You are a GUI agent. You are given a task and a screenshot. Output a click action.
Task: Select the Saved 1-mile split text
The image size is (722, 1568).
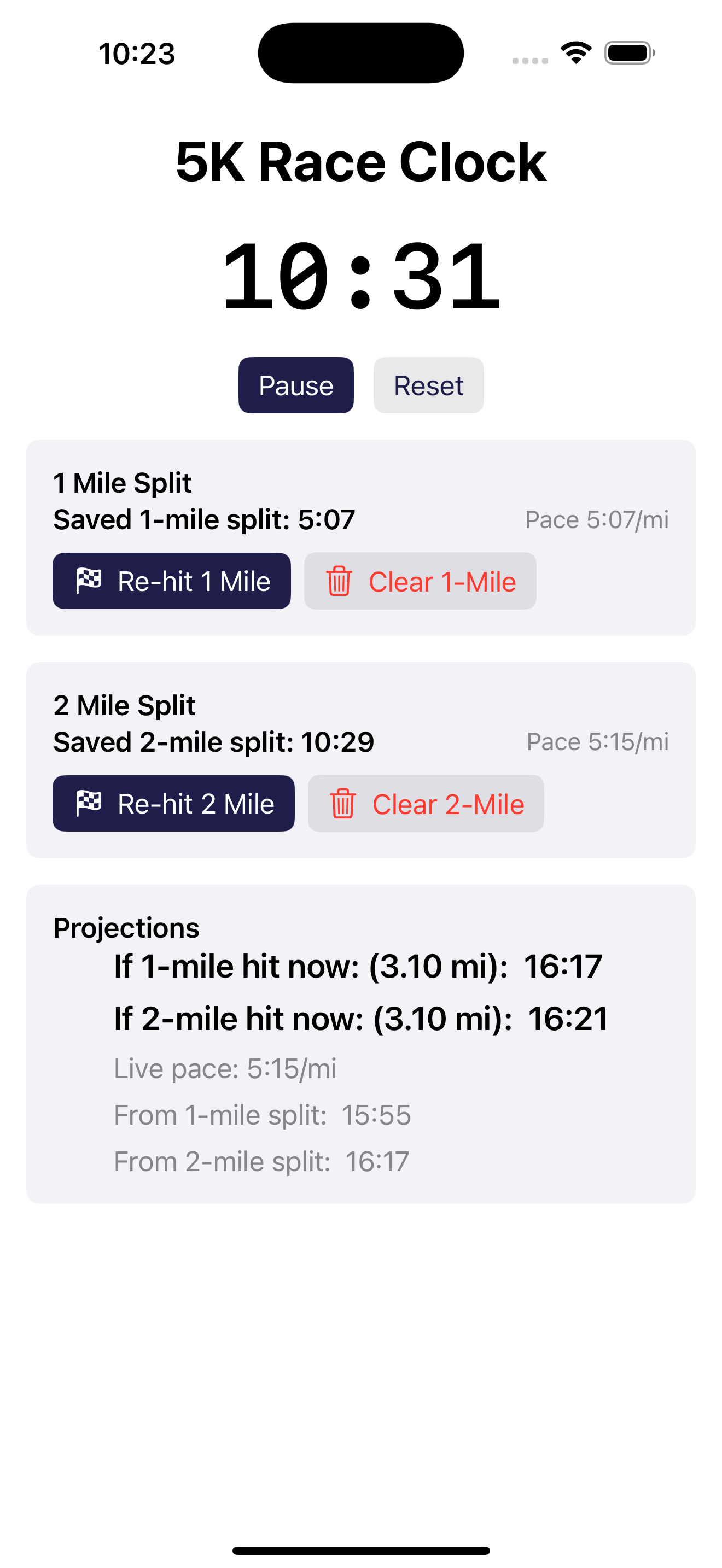pyautogui.click(x=203, y=519)
